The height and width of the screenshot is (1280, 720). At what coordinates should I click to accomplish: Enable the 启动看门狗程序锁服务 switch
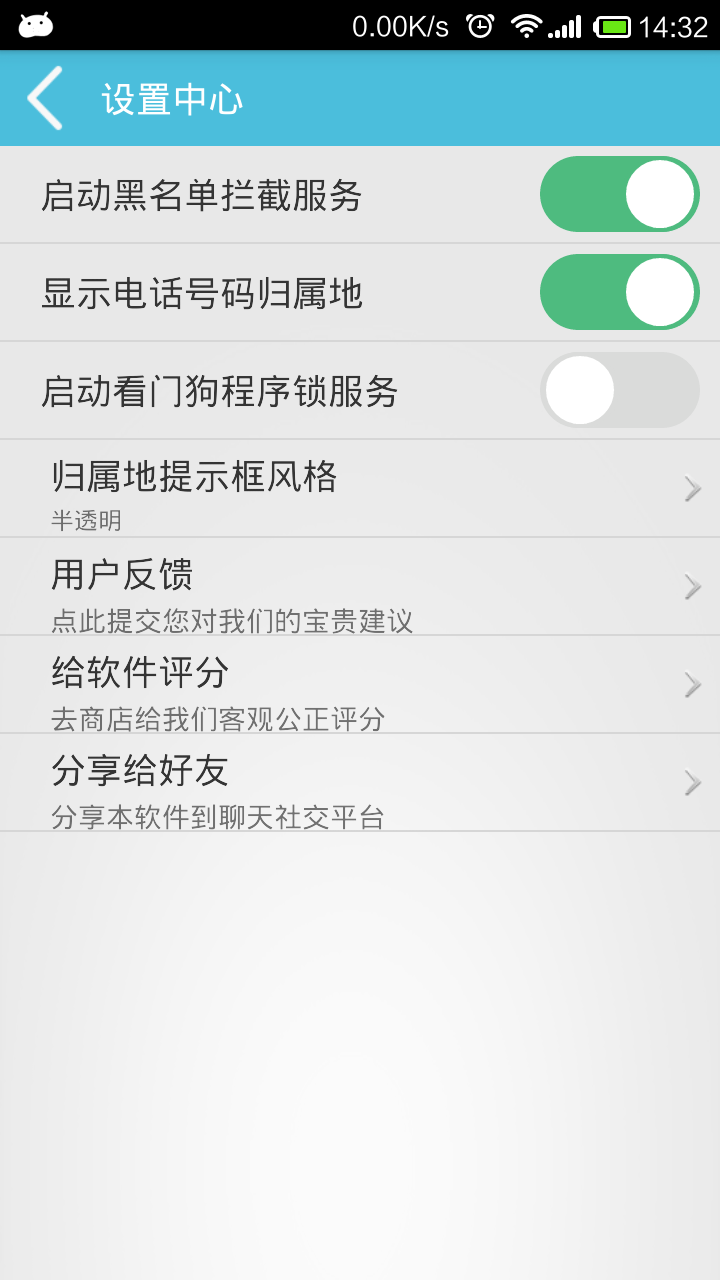[x=619, y=389]
